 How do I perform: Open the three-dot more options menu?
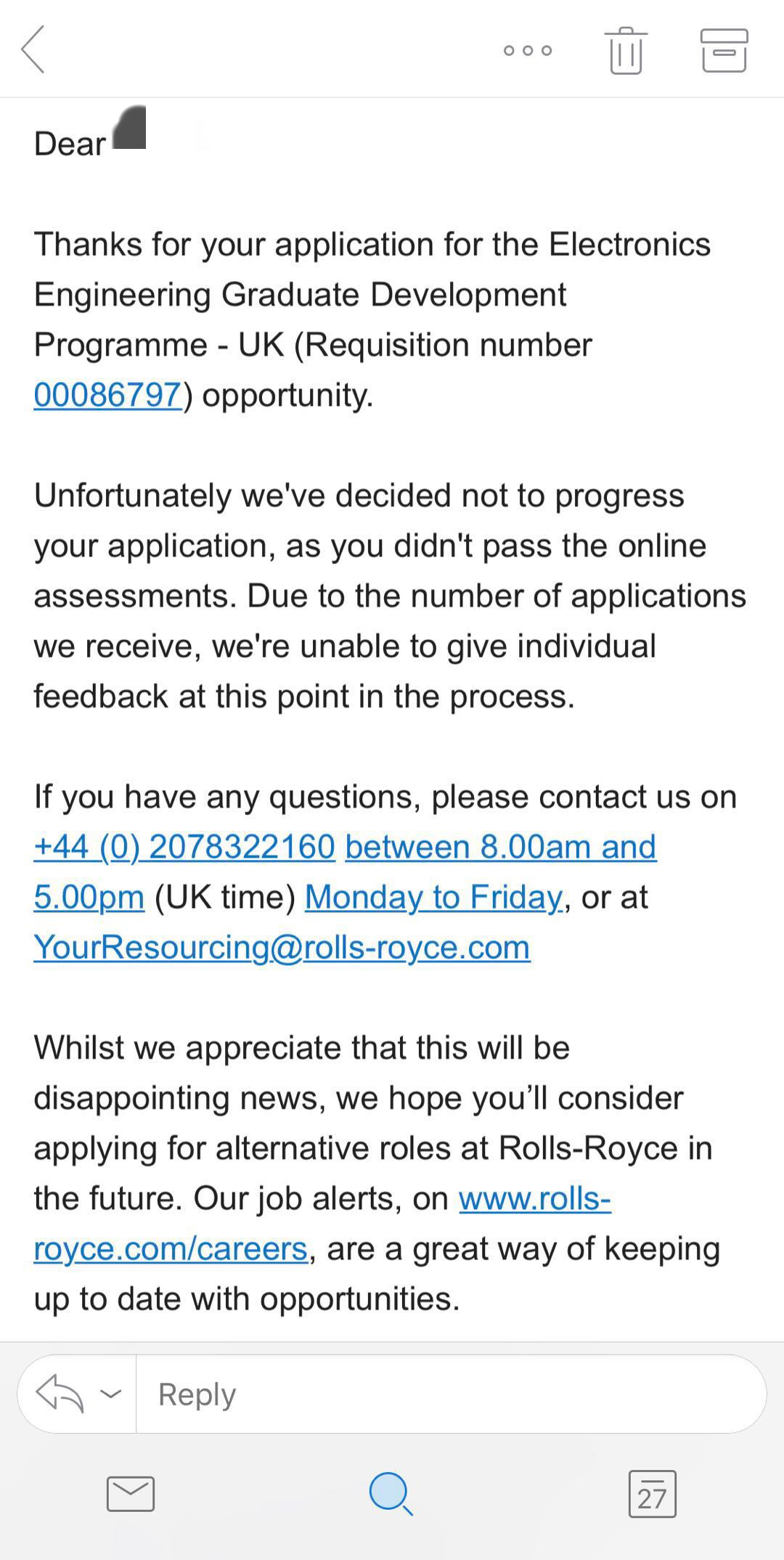pyautogui.click(x=528, y=50)
